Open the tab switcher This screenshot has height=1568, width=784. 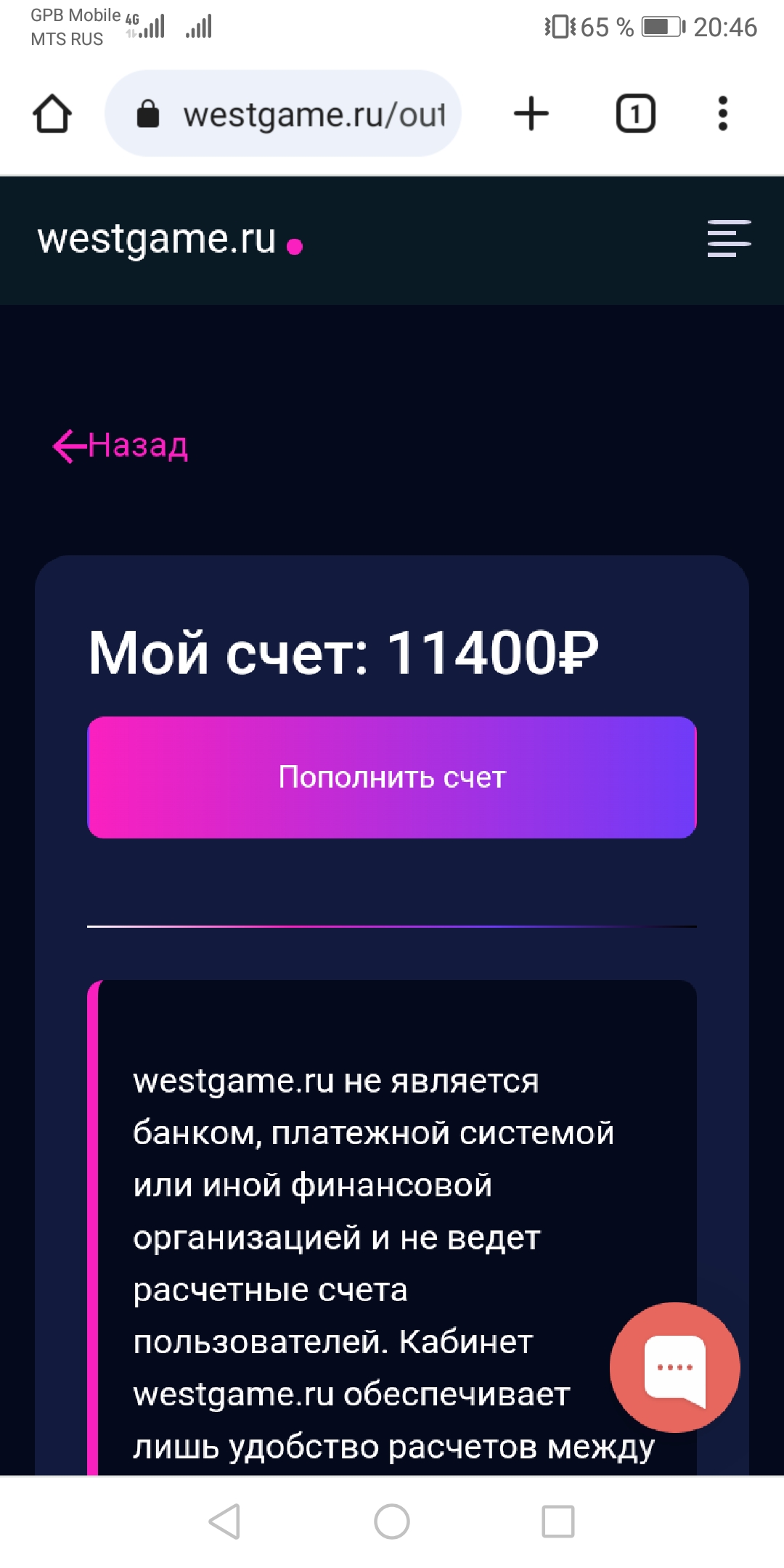point(635,114)
